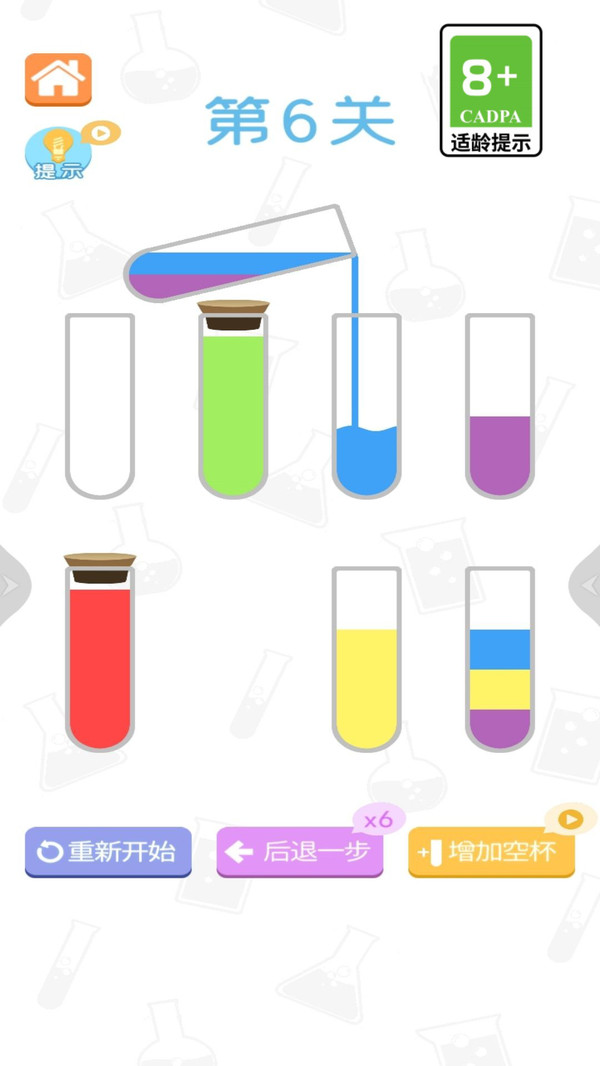600x1066 pixels.
Task: Add an empty tube with 增加空杯
Action: click(492, 853)
